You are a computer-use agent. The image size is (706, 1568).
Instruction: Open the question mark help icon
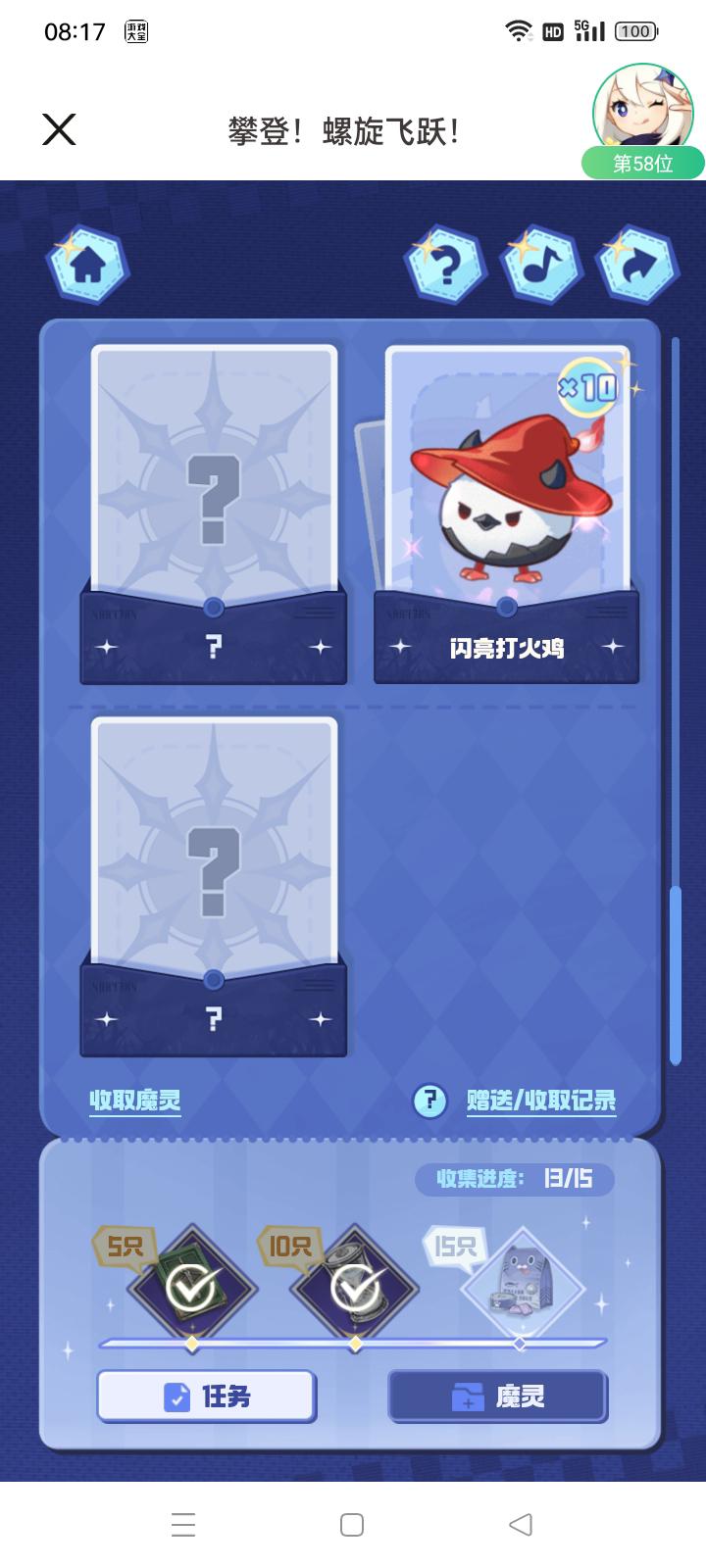pyautogui.click(x=446, y=265)
